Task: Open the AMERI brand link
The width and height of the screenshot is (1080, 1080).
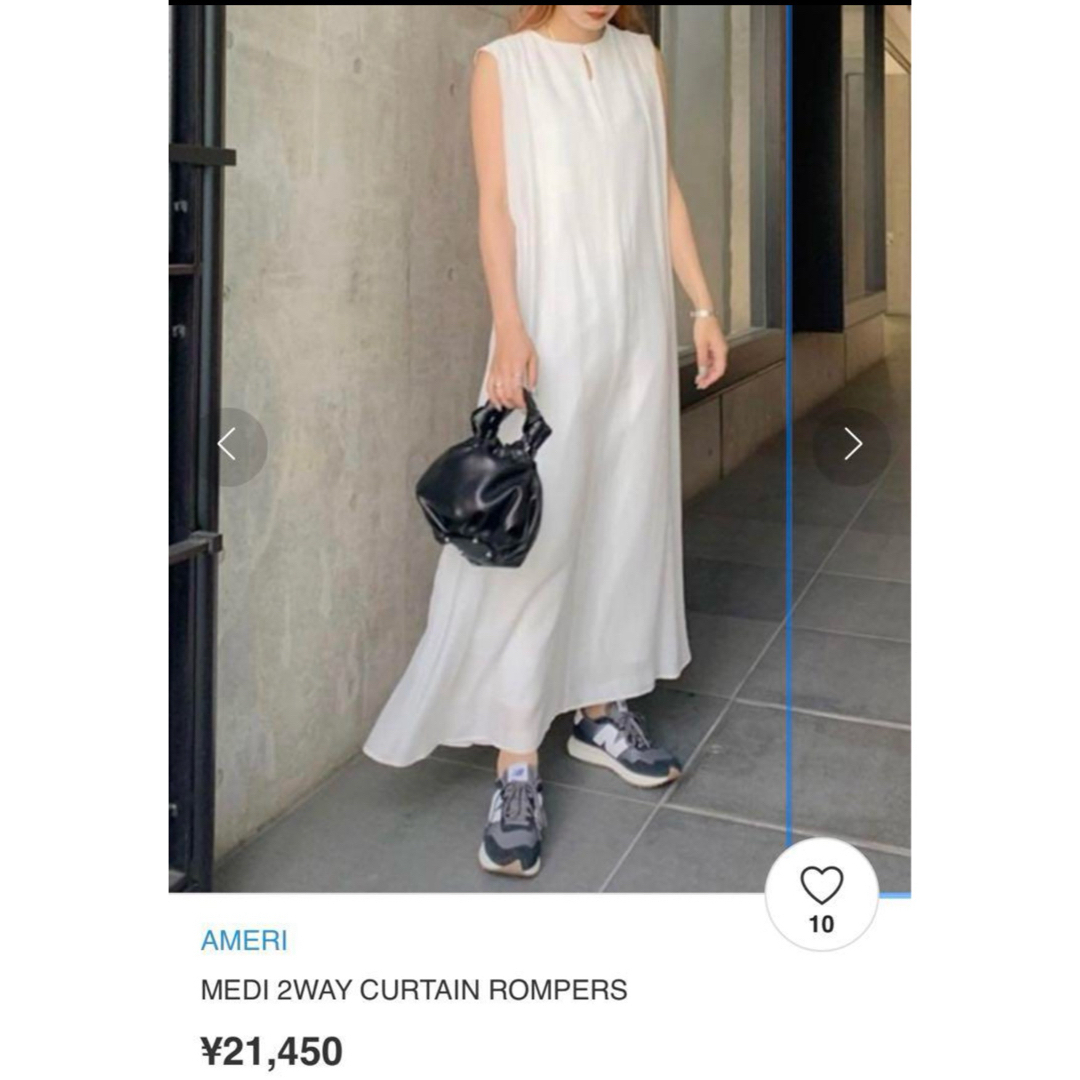Action: point(244,941)
